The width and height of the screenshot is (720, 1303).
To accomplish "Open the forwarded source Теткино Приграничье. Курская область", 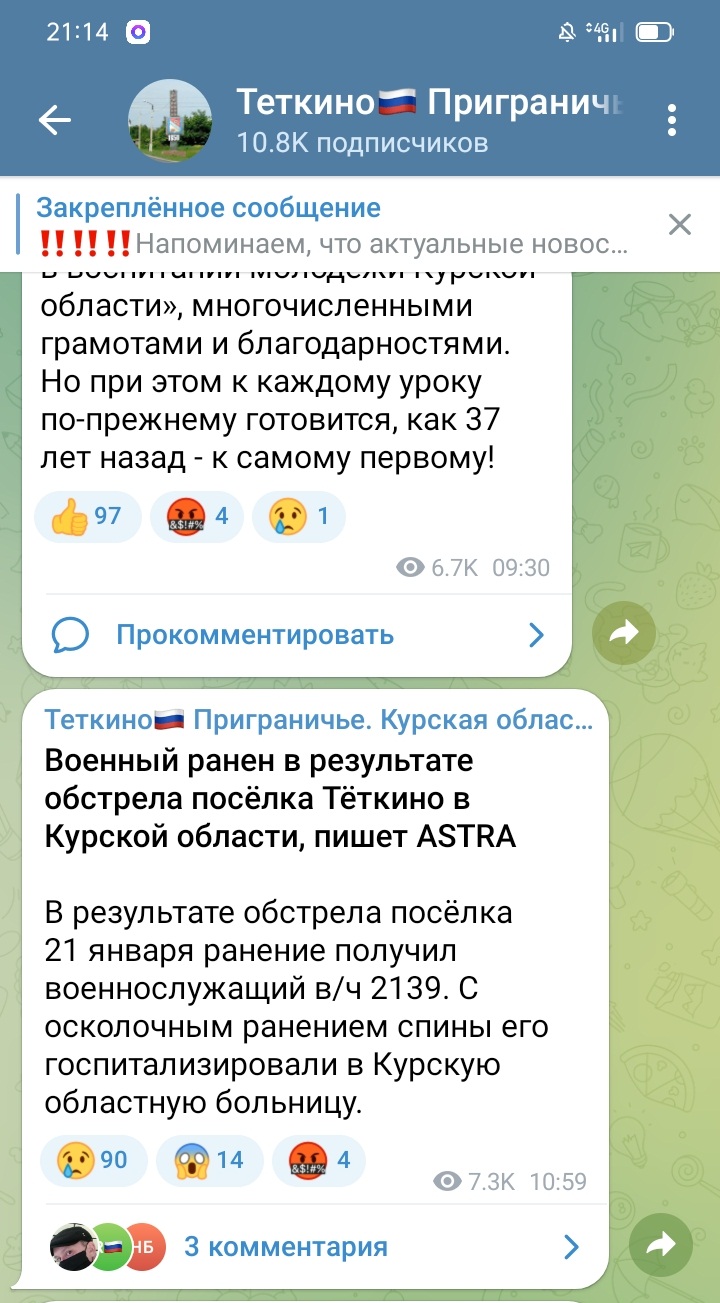I will 319,720.
